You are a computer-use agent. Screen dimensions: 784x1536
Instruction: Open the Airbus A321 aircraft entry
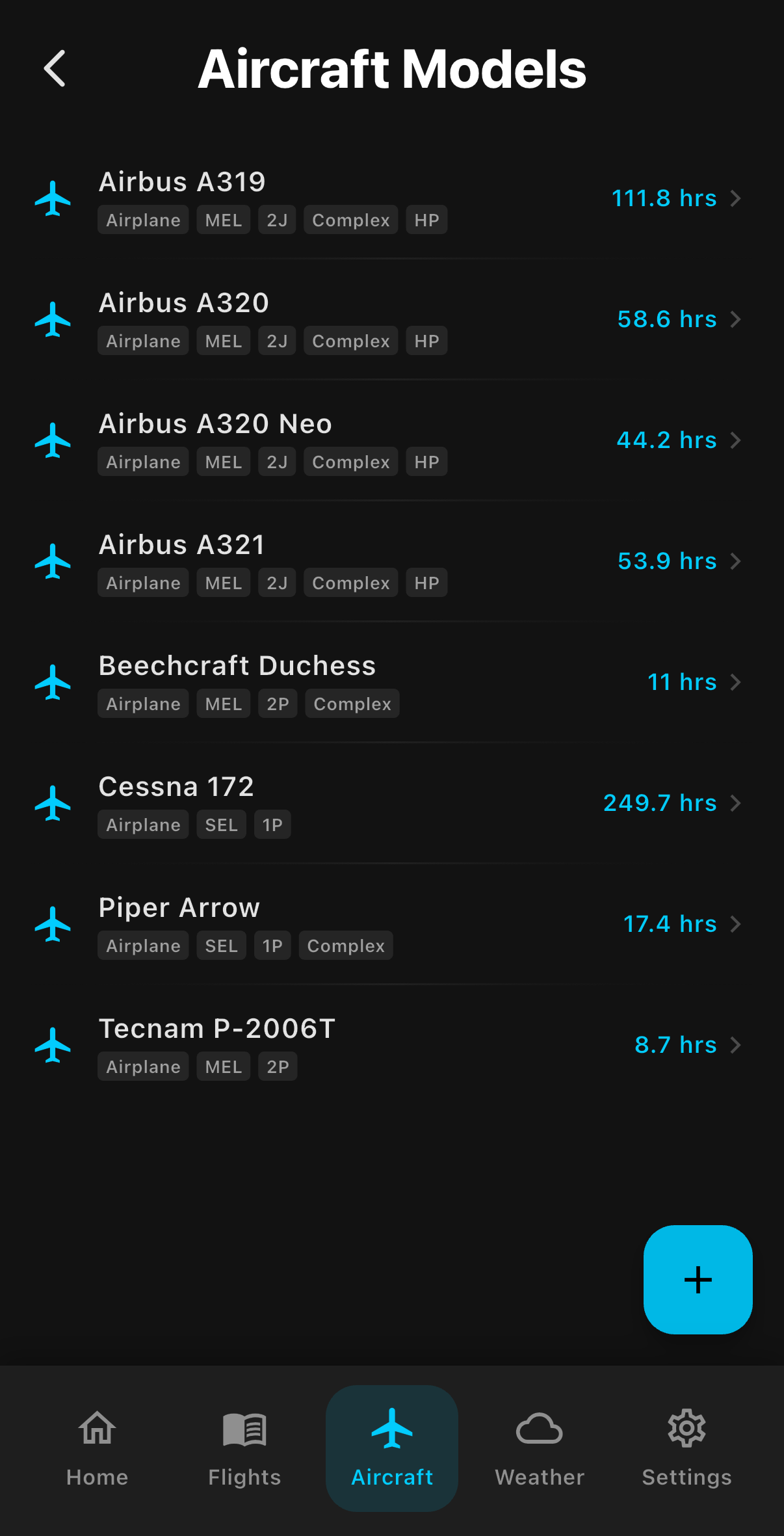point(736,561)
